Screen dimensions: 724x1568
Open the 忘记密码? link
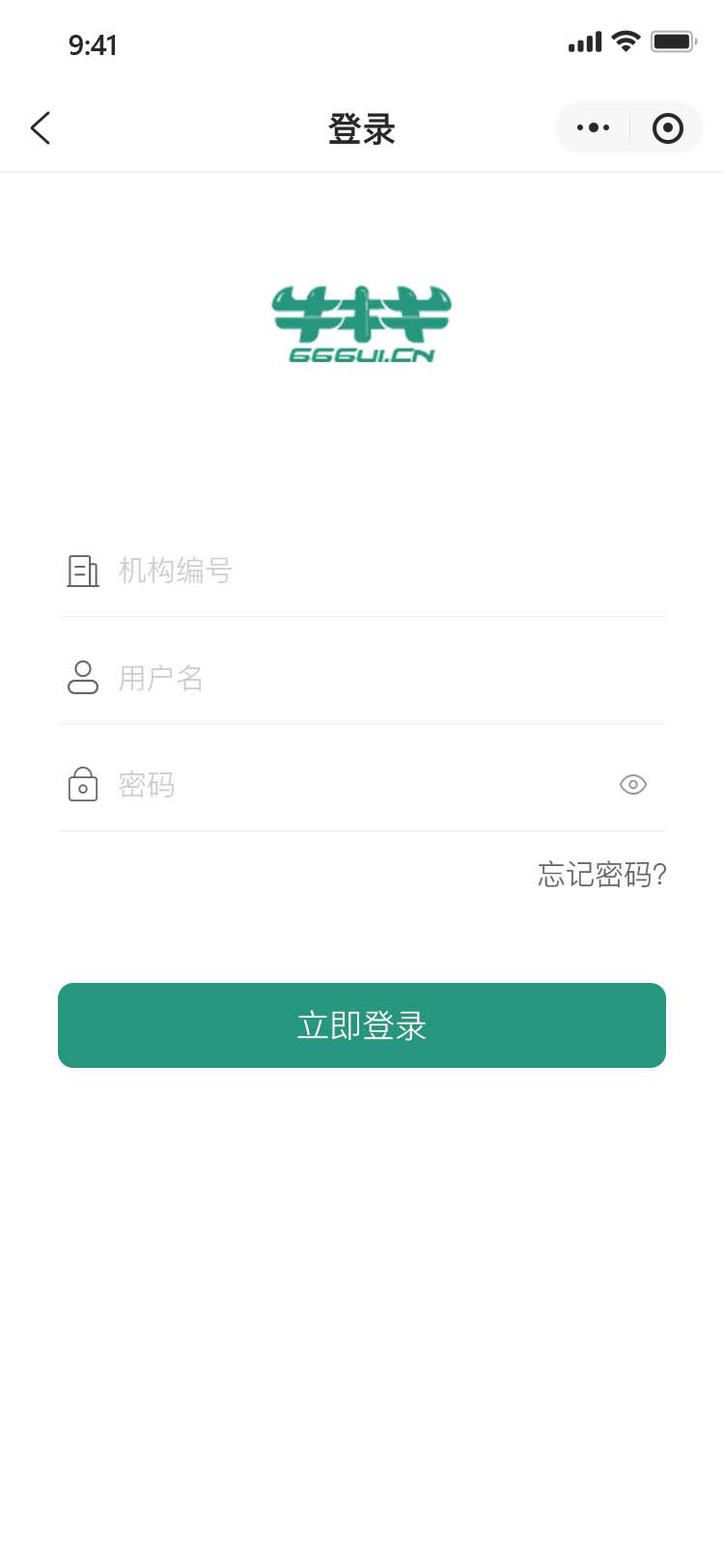pyautogui.click(x=601, y=874)
